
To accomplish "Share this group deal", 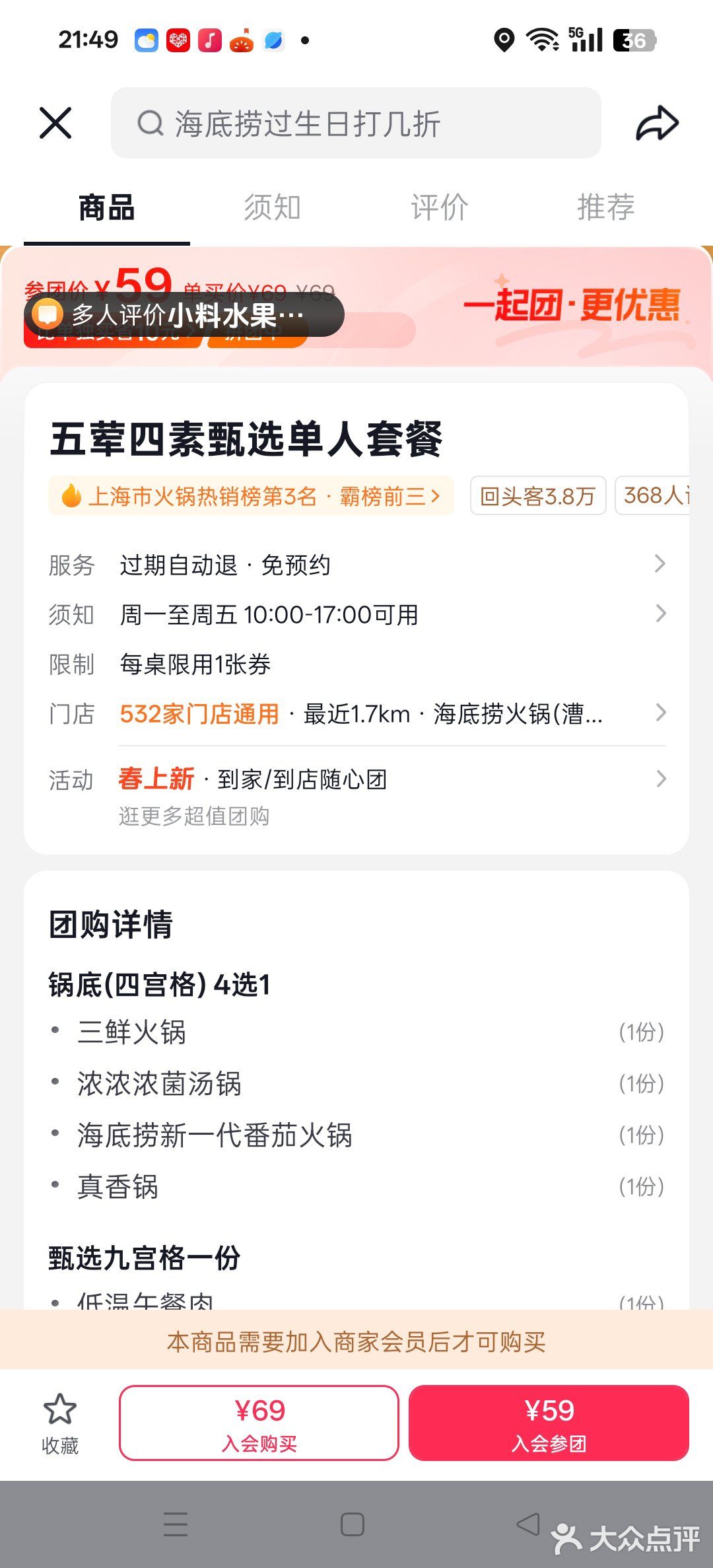I will point(657,123).
